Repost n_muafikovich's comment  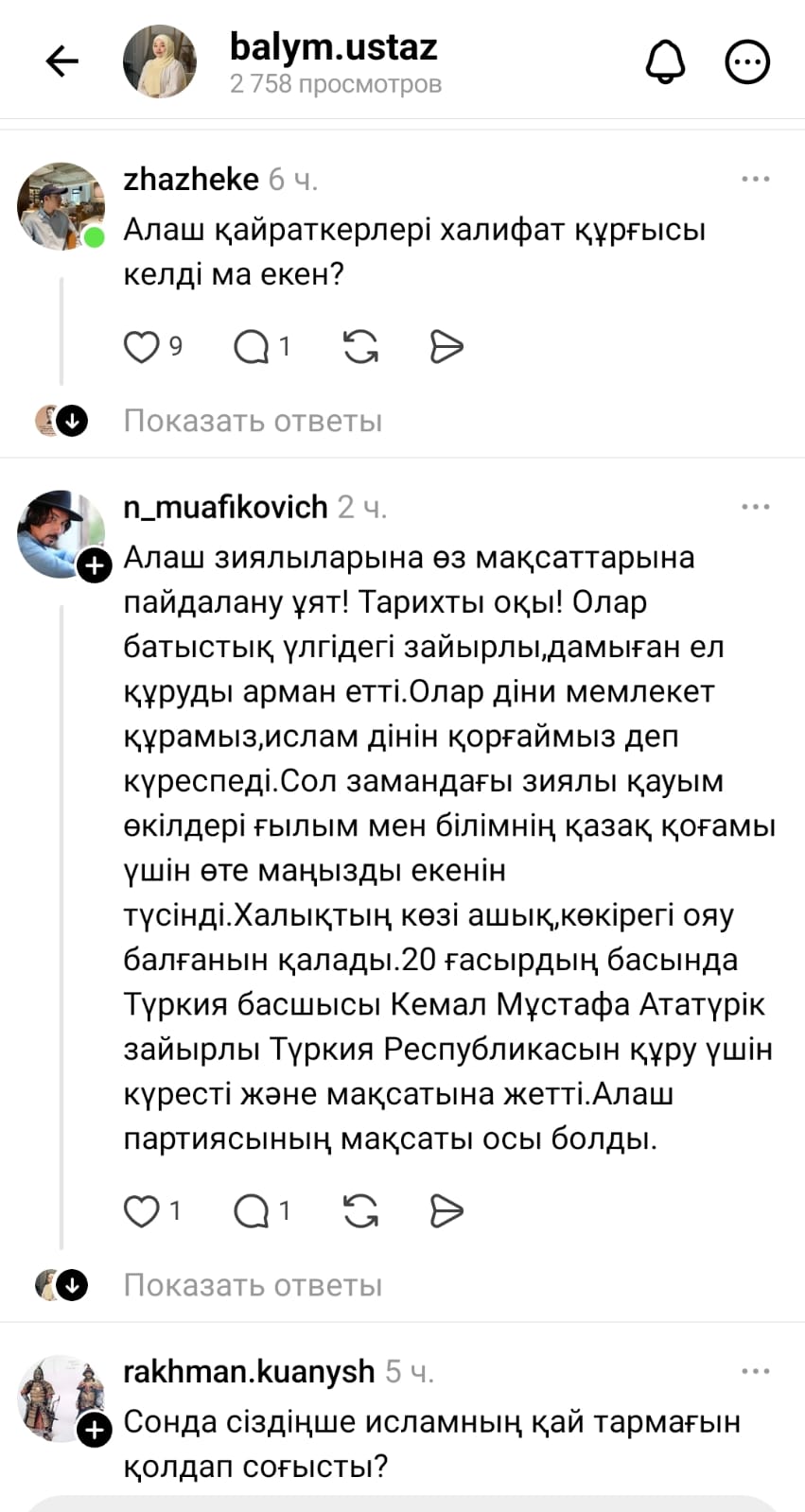[x=361, y=1211]
